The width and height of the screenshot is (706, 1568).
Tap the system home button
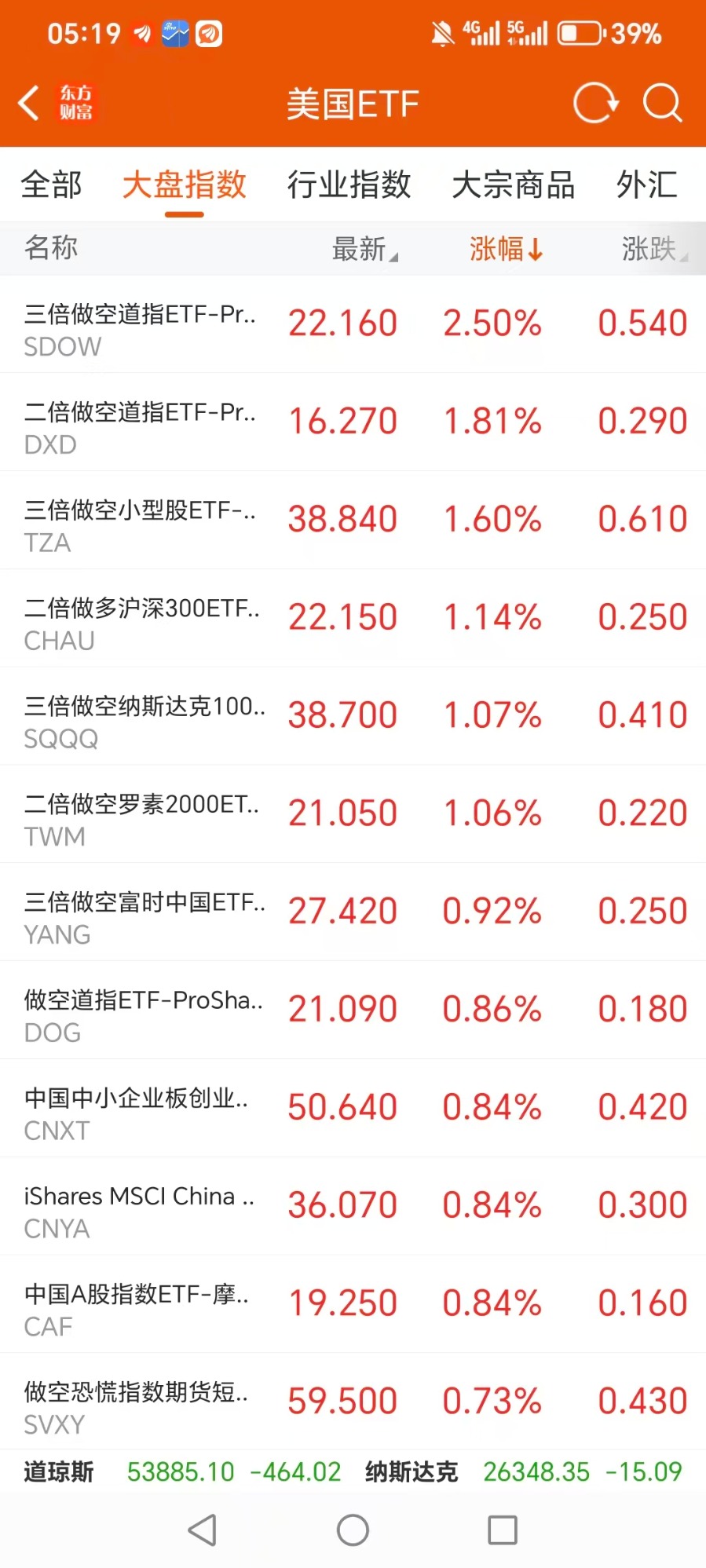pos(353,1530)
